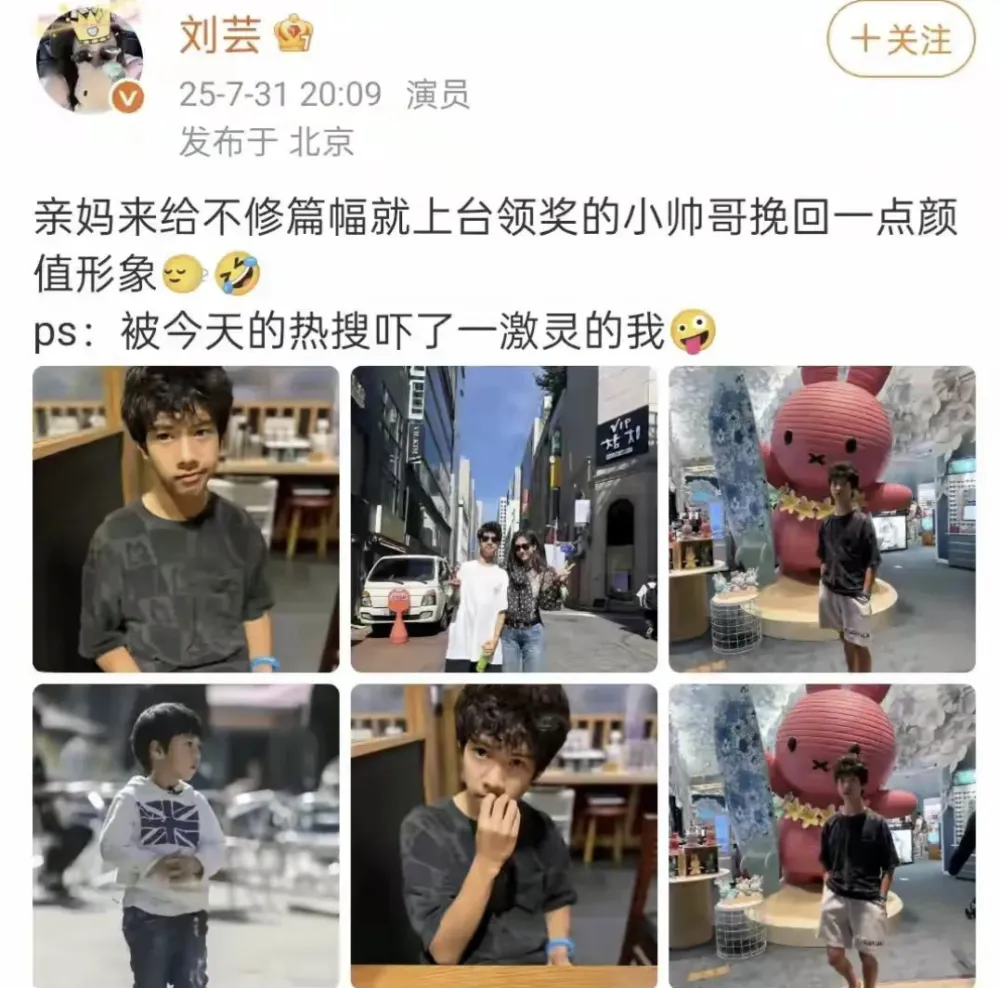This screenshot has width=1000, height=988.
Task: View the childhood photo with the flag sweater
Action: (185, 835)
